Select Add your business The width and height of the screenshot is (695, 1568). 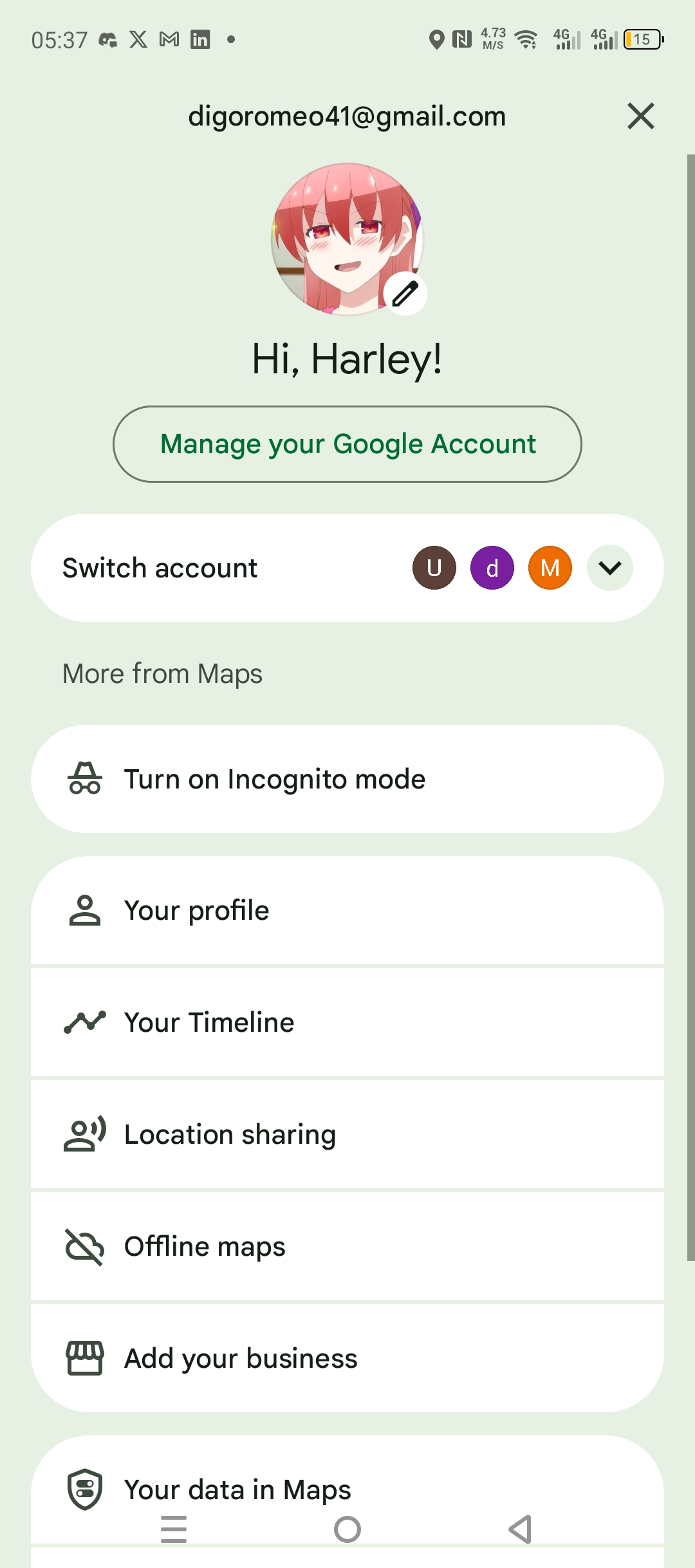coord(347,1358)
